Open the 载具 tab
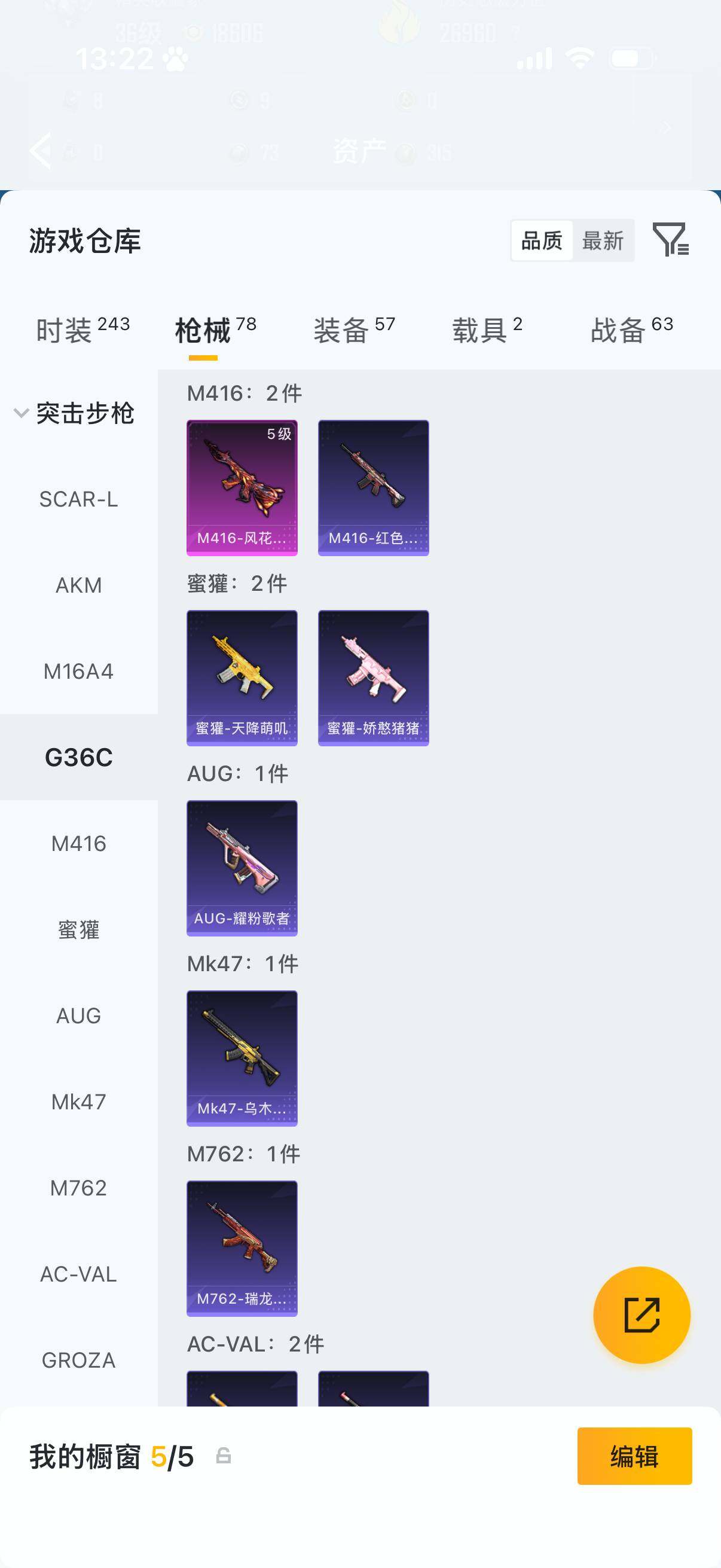 tap(487, 330)
